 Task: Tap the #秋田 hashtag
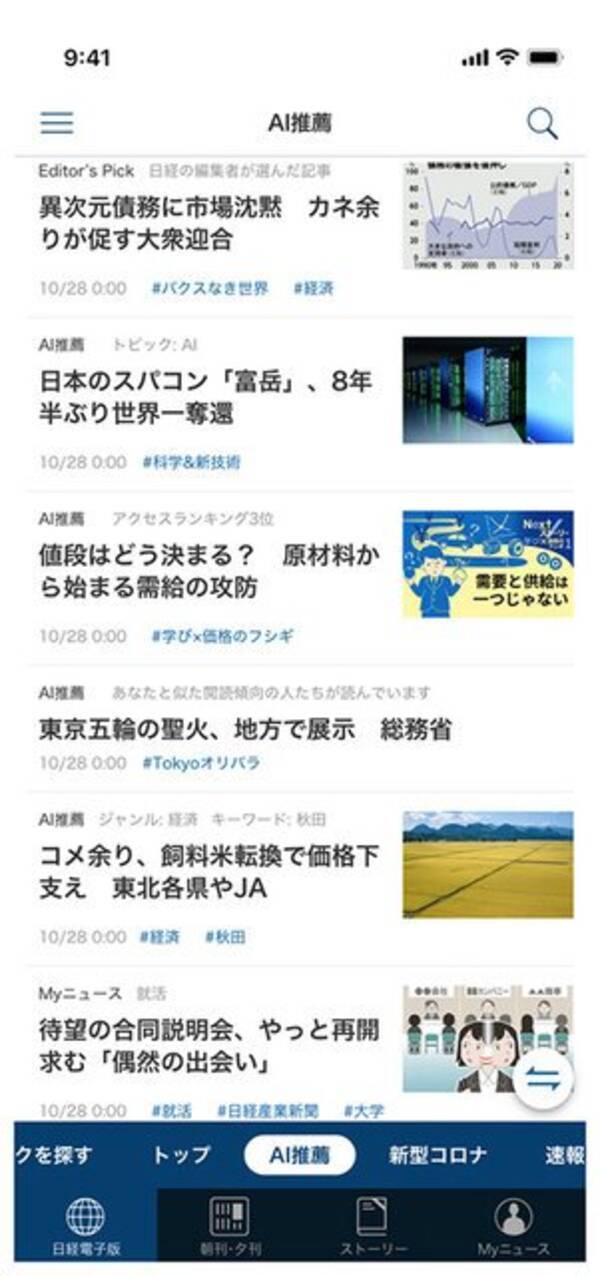[225, 937]
